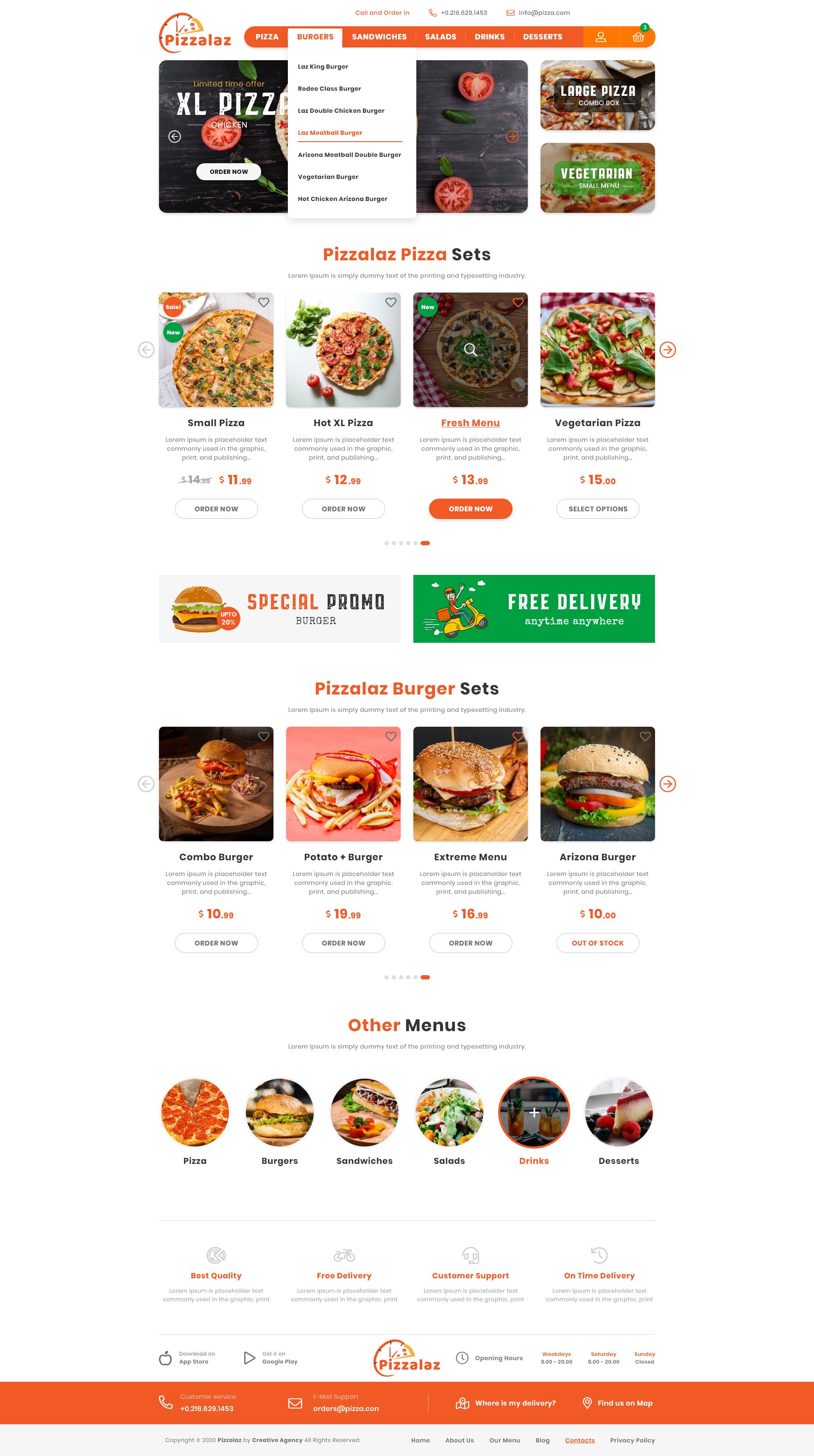Open the Sandwiches menu tab

pyautogui.click(x=379, y=37)
